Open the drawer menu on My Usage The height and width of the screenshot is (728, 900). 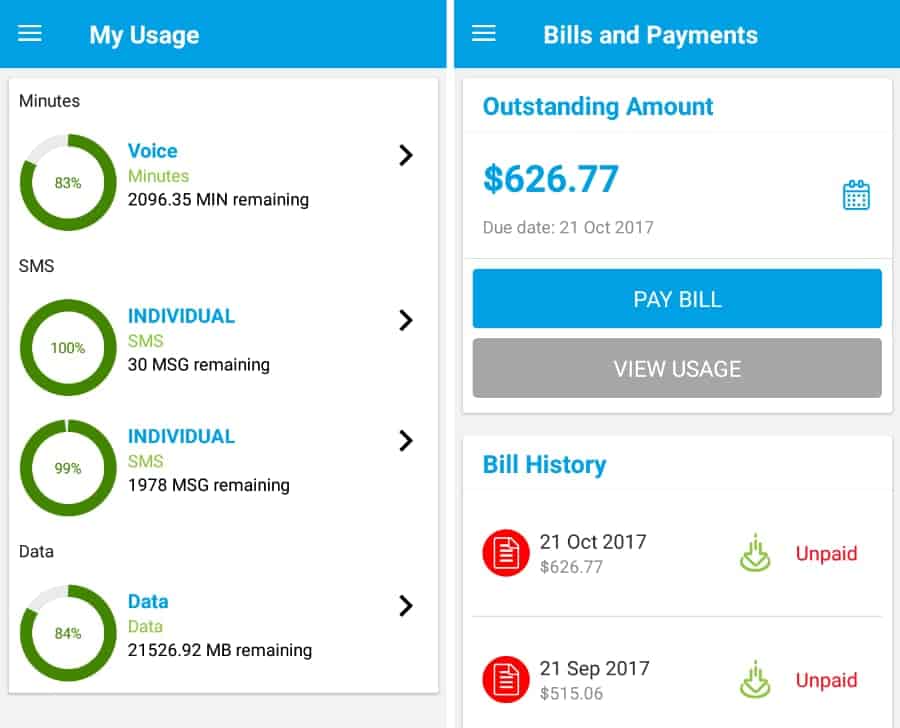30,34
